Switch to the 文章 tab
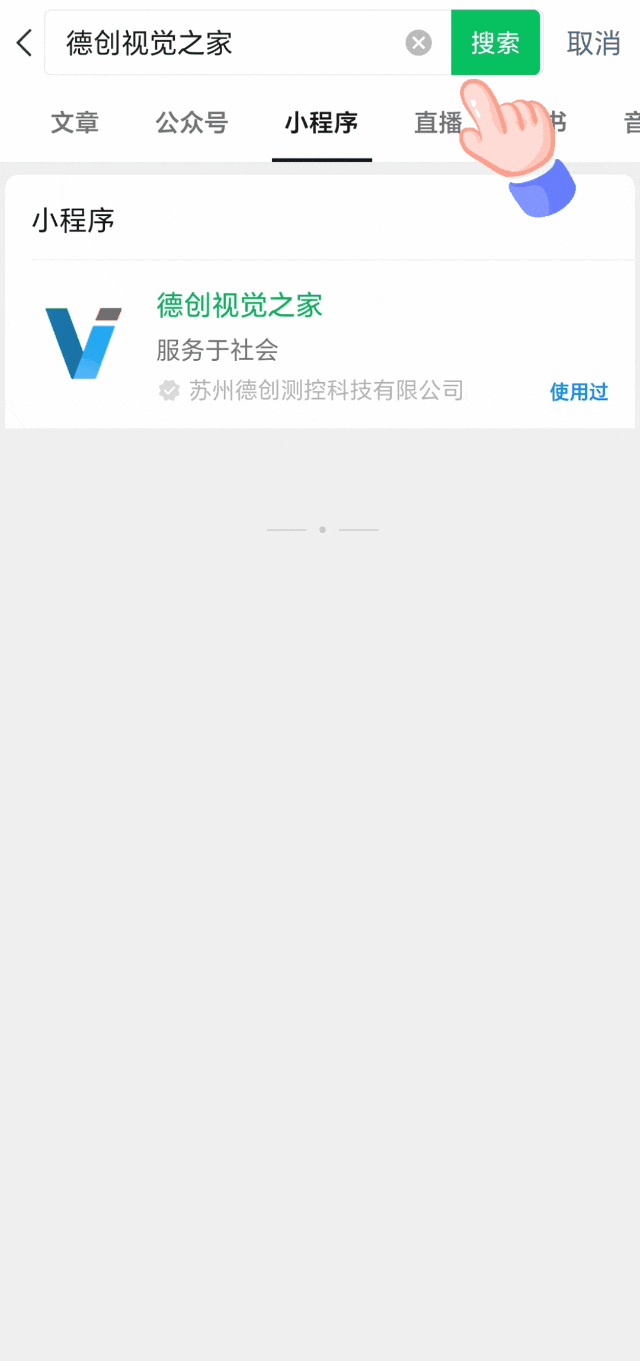 pyautogui.click(x=75, y=123)
